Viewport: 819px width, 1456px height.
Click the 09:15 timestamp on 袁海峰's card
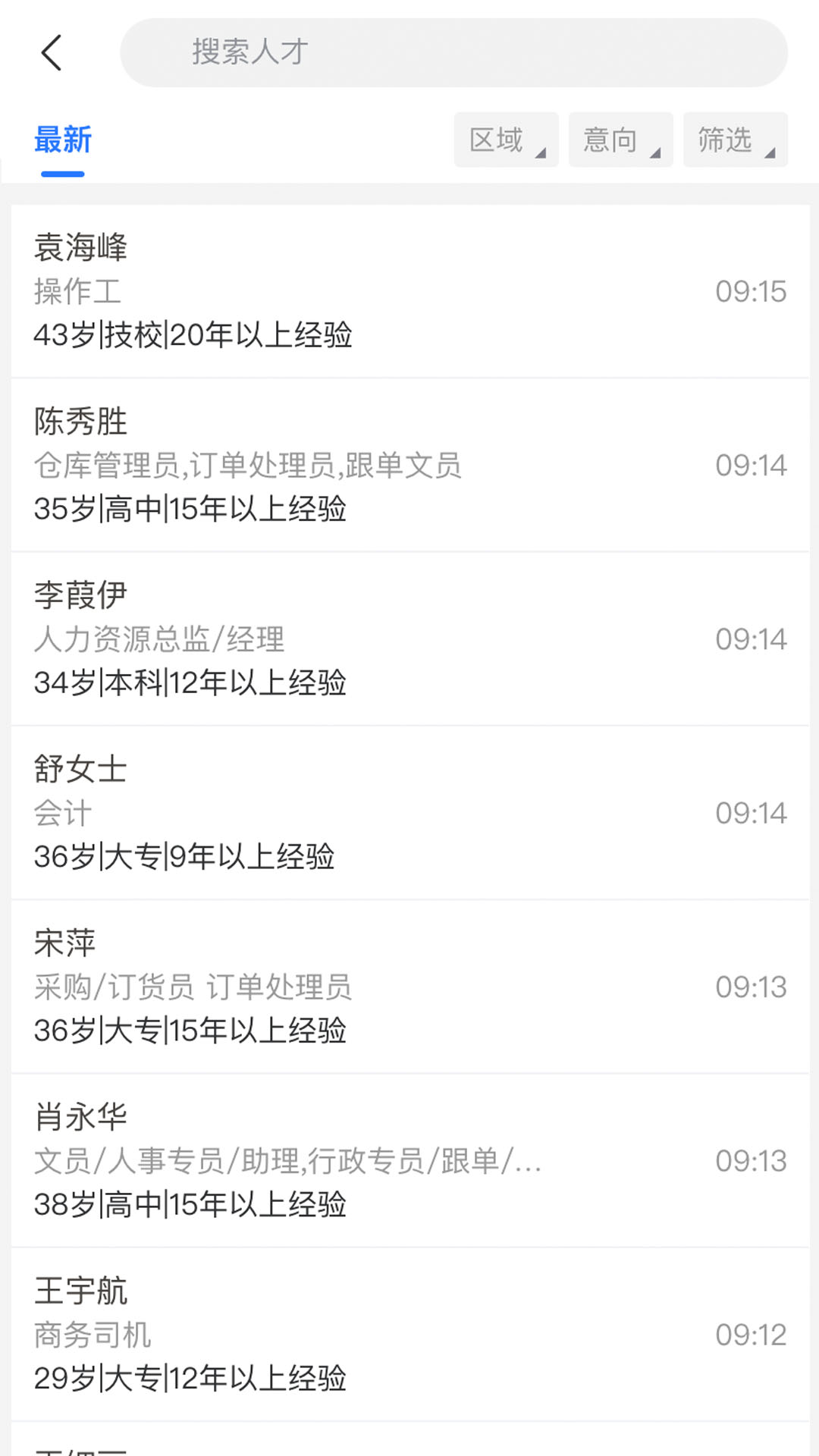click(x=750, y=292)
